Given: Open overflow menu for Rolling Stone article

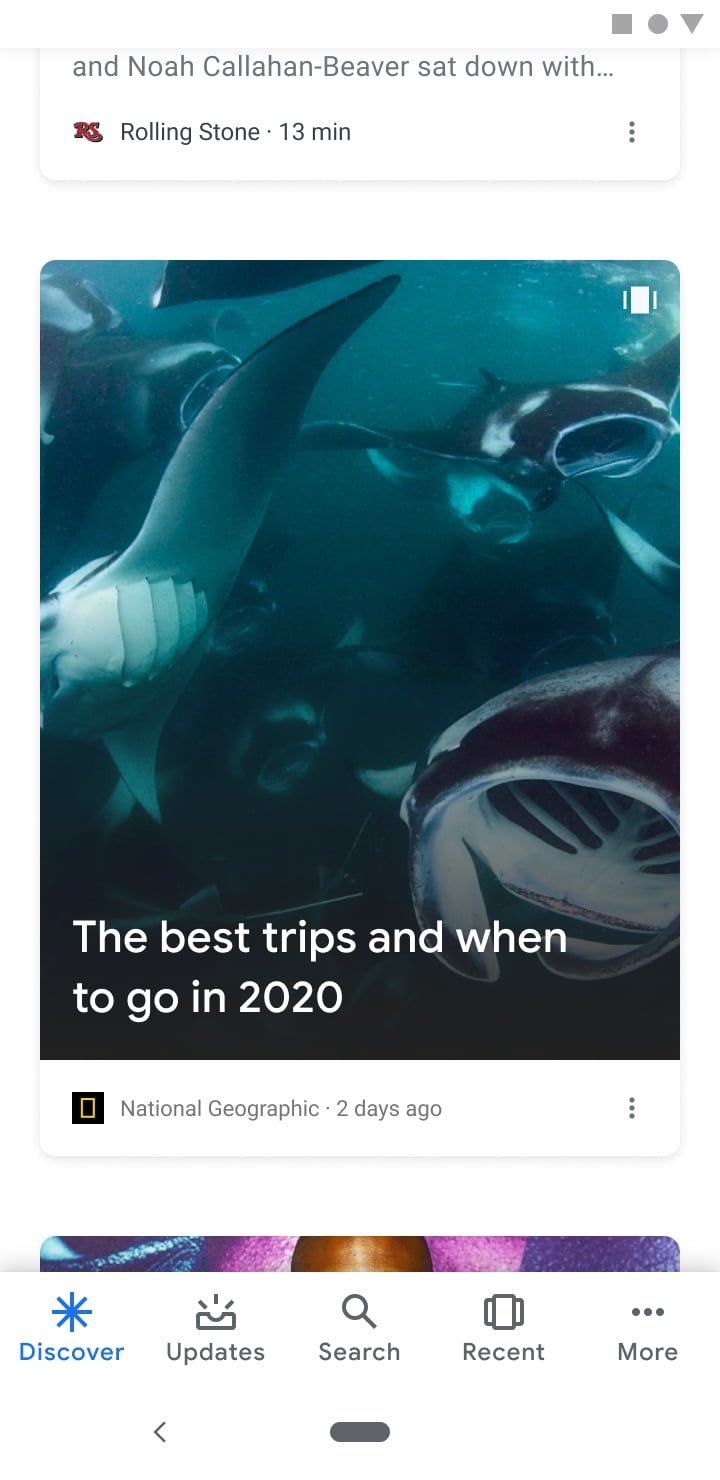Looking at the screenshot, I should click(631, 132).
